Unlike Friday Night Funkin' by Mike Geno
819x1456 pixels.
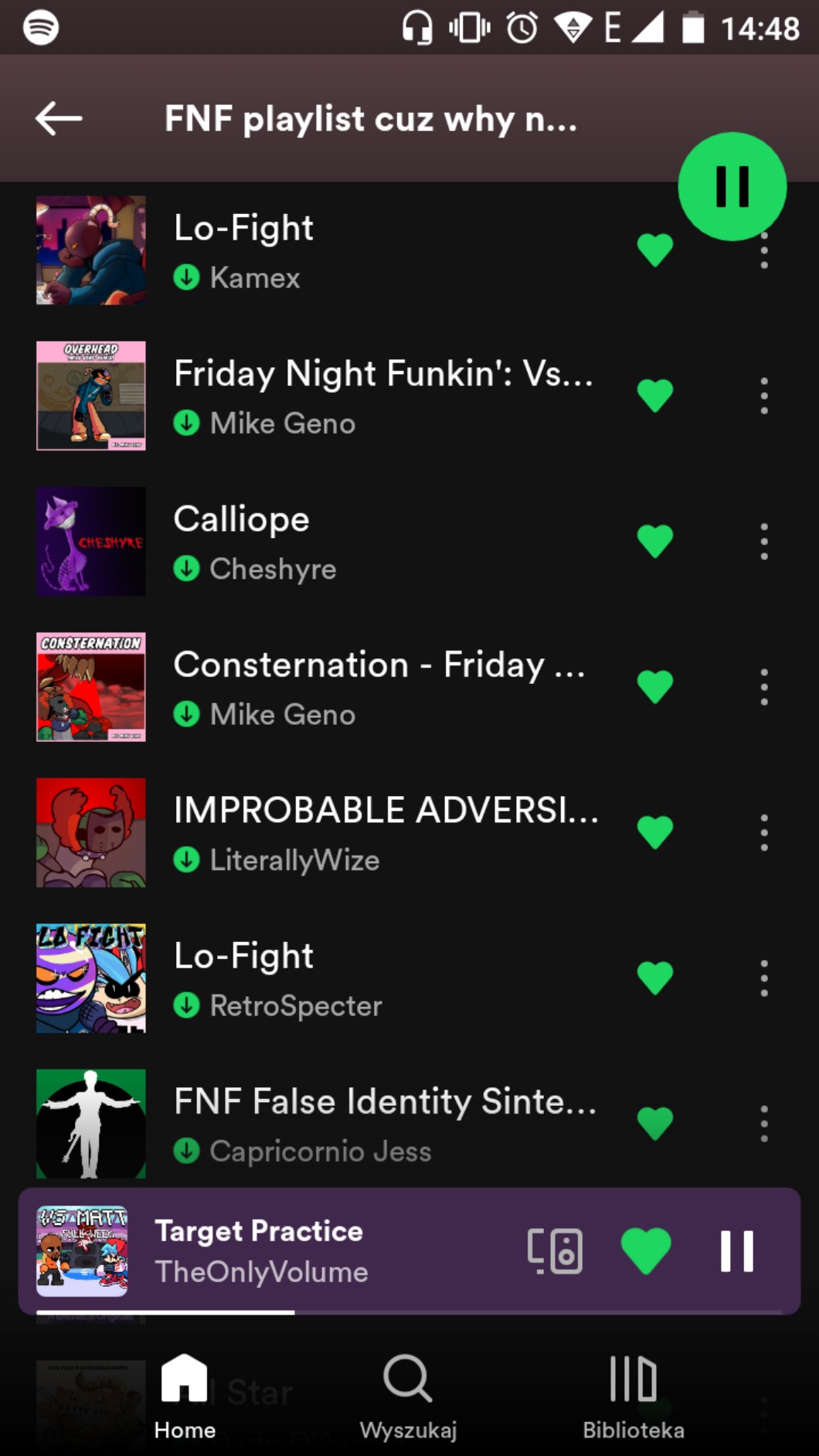click(x=654, y=396)
